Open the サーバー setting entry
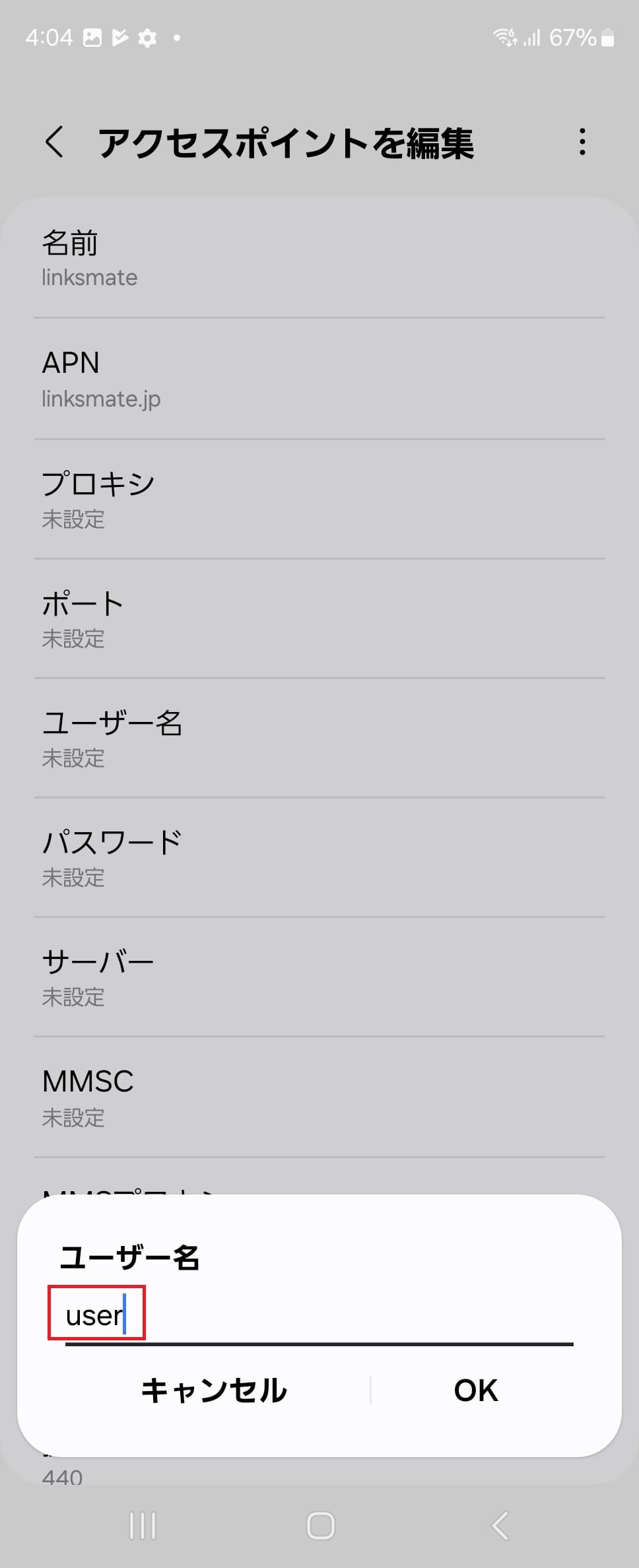The image size is (639, 1568). coord(319,977)
